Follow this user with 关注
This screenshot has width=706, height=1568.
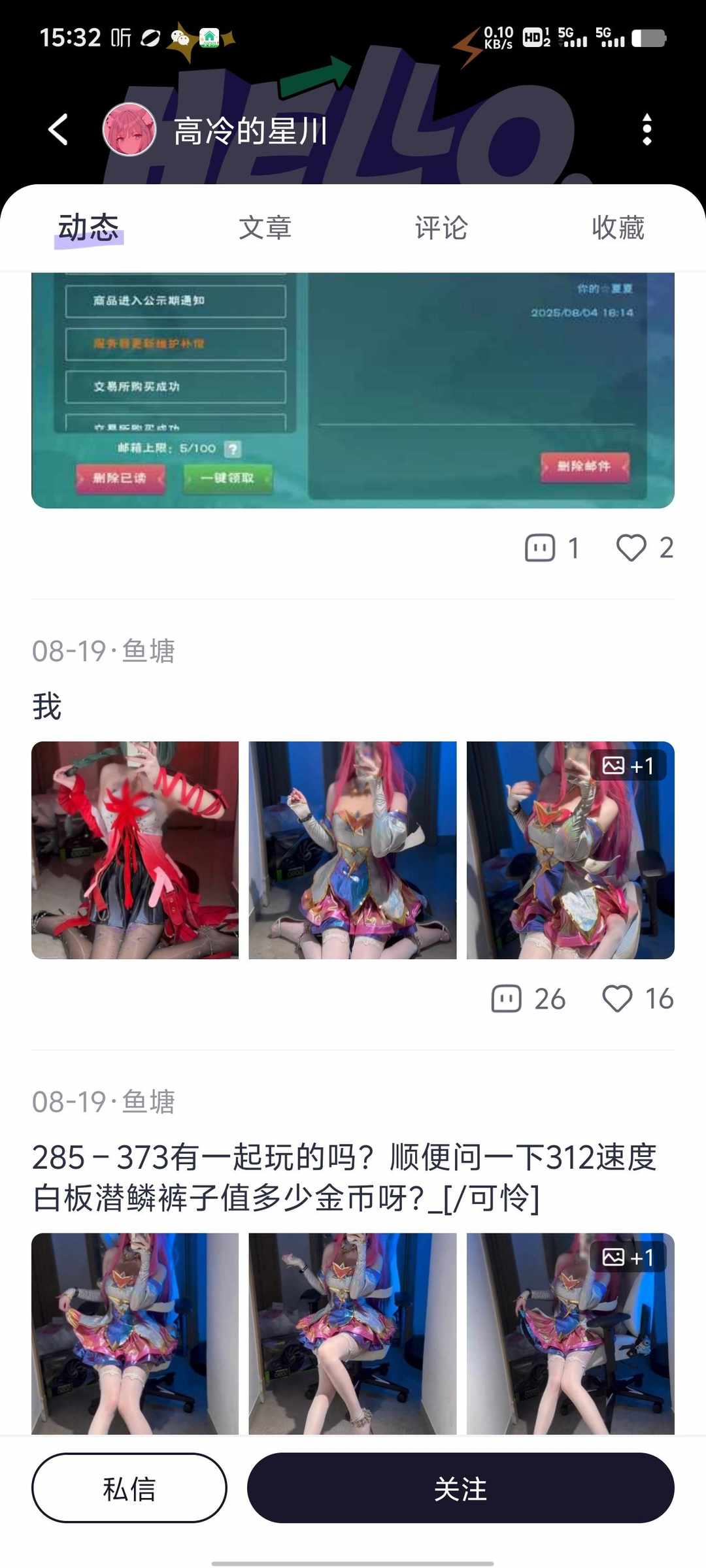point(460,1488)
